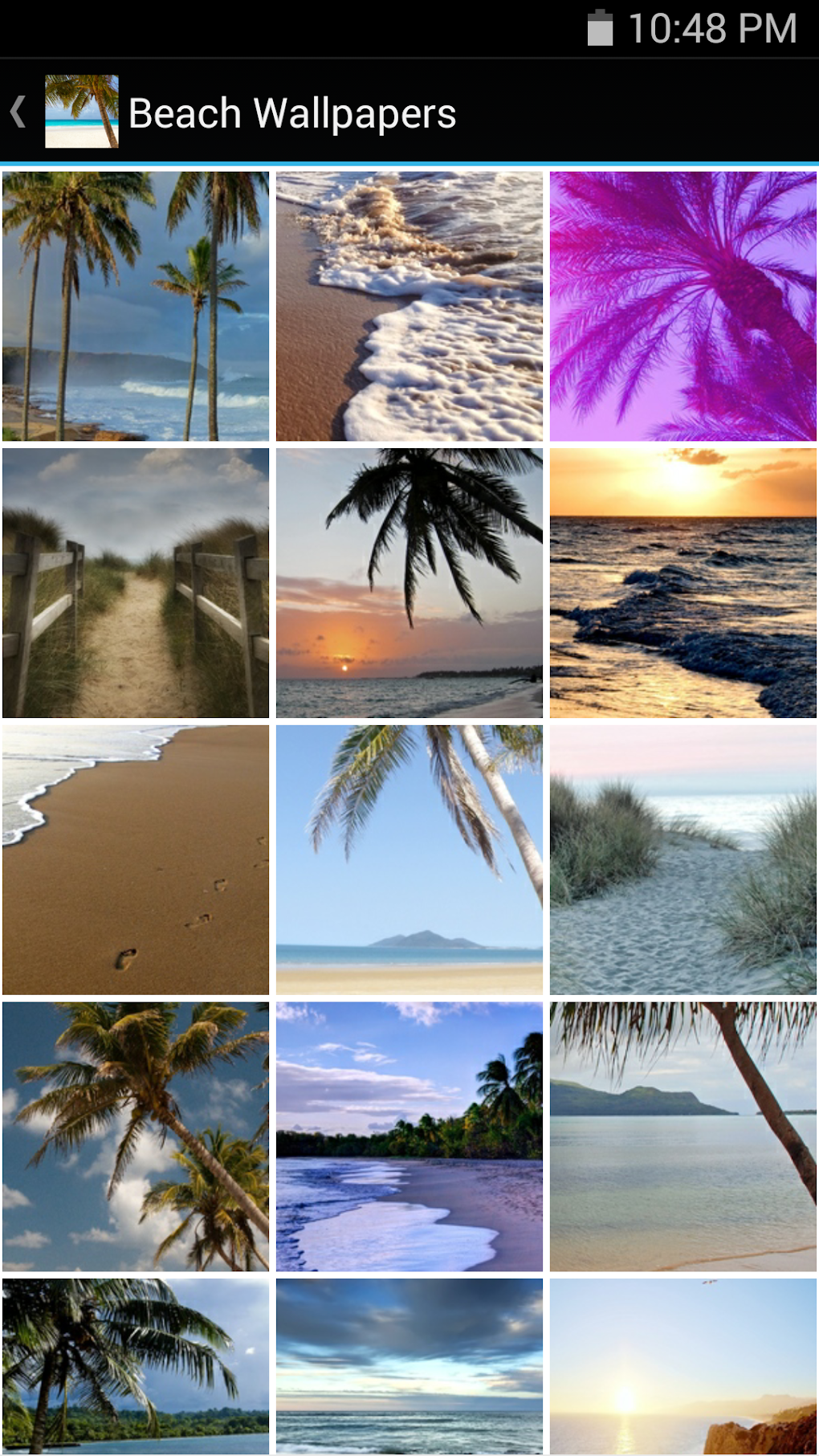Open the foamy wave on sand wallpaper
The image size is (819, 1456).
point(409,306)
